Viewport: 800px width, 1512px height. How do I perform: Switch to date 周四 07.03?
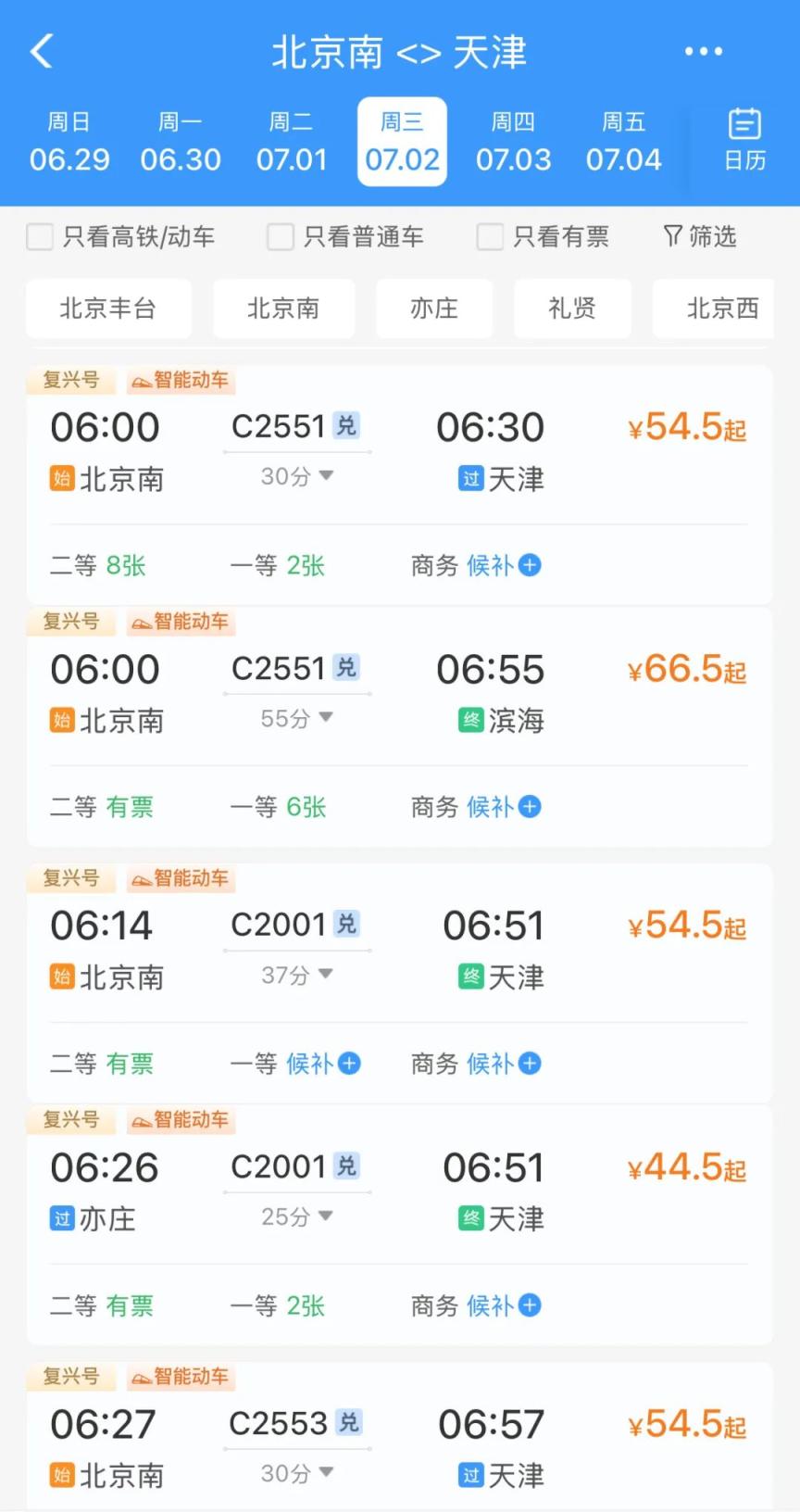(x=513, y=142)
